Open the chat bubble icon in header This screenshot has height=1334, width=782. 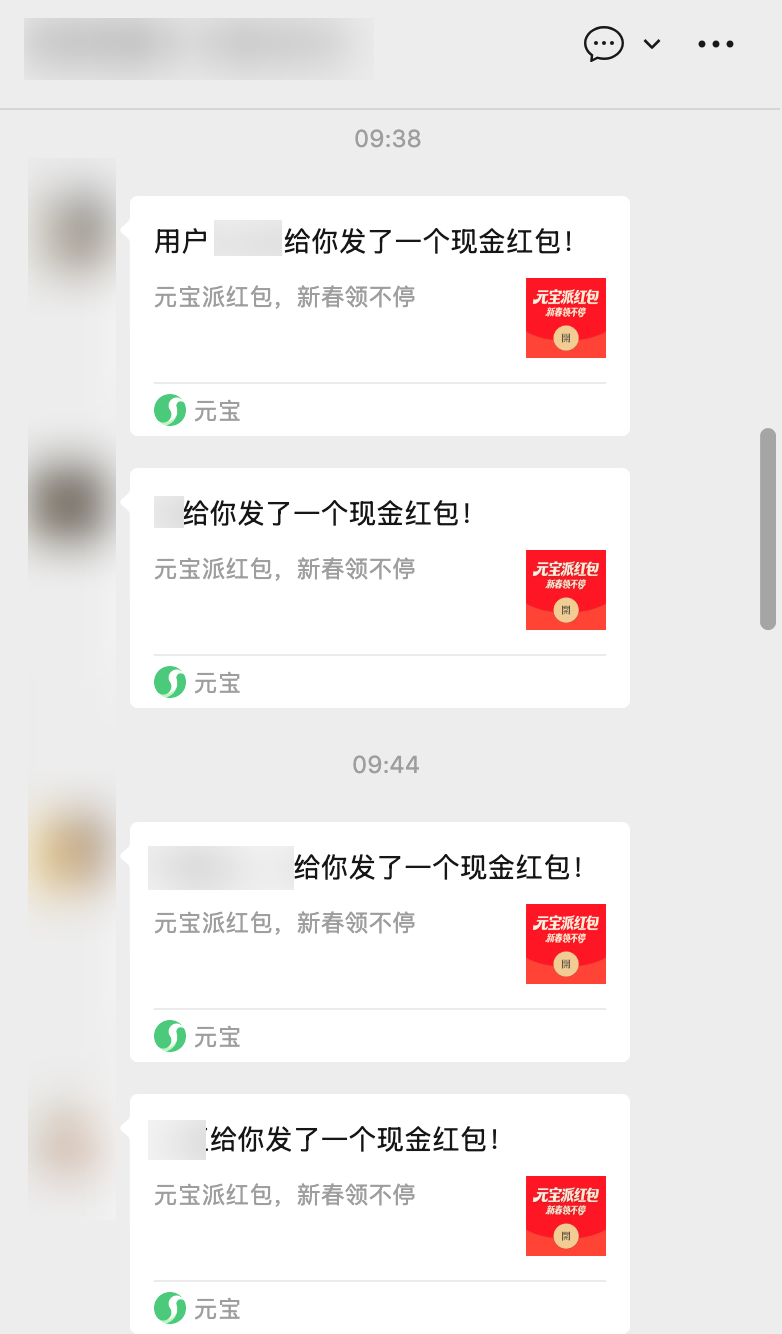point(603,44)
